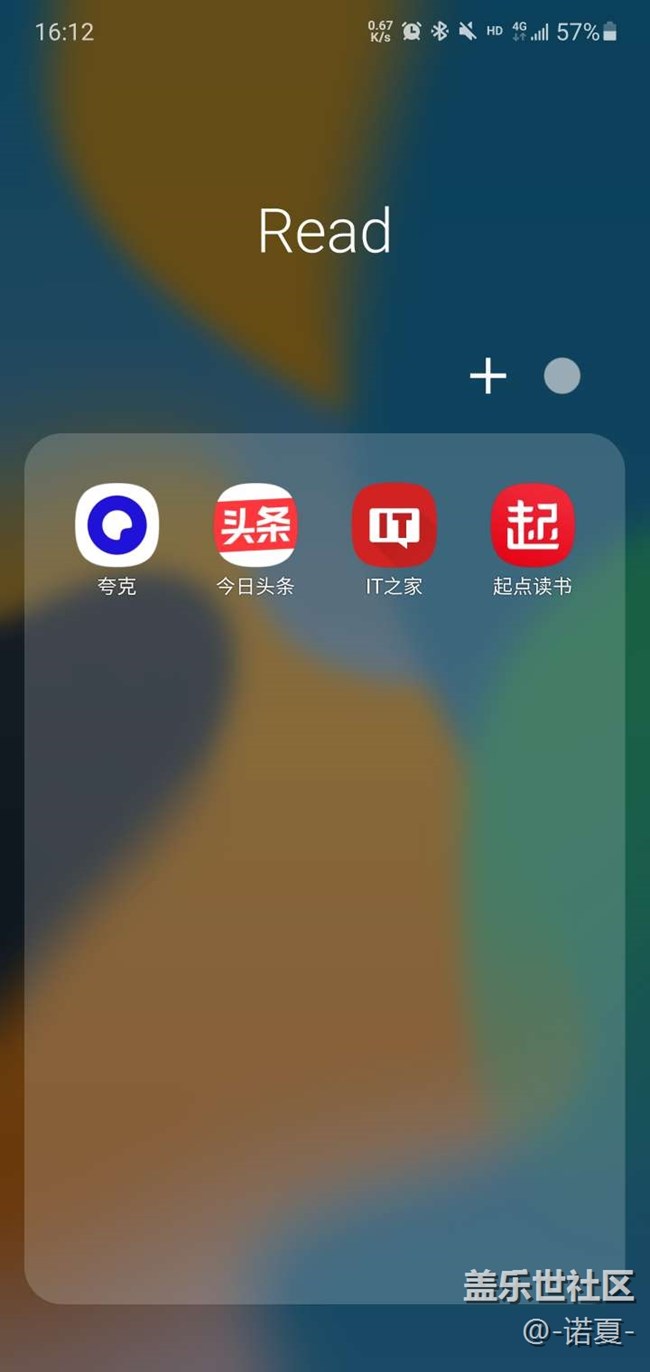Open the 夸克 browser app
The width and height of the screenshot is (650, 1372).
point(117,526)
